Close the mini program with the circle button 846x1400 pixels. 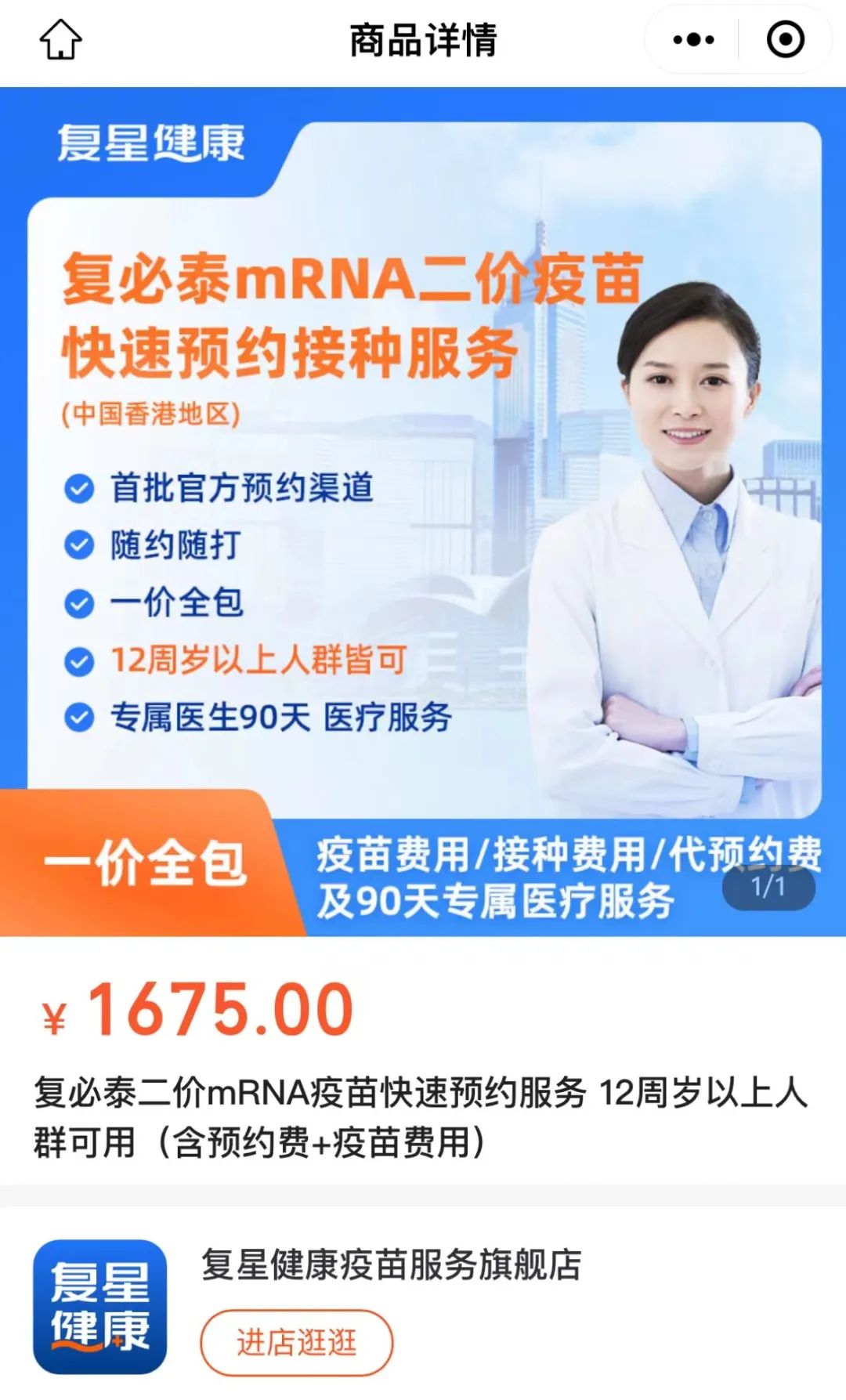point(785,40)
